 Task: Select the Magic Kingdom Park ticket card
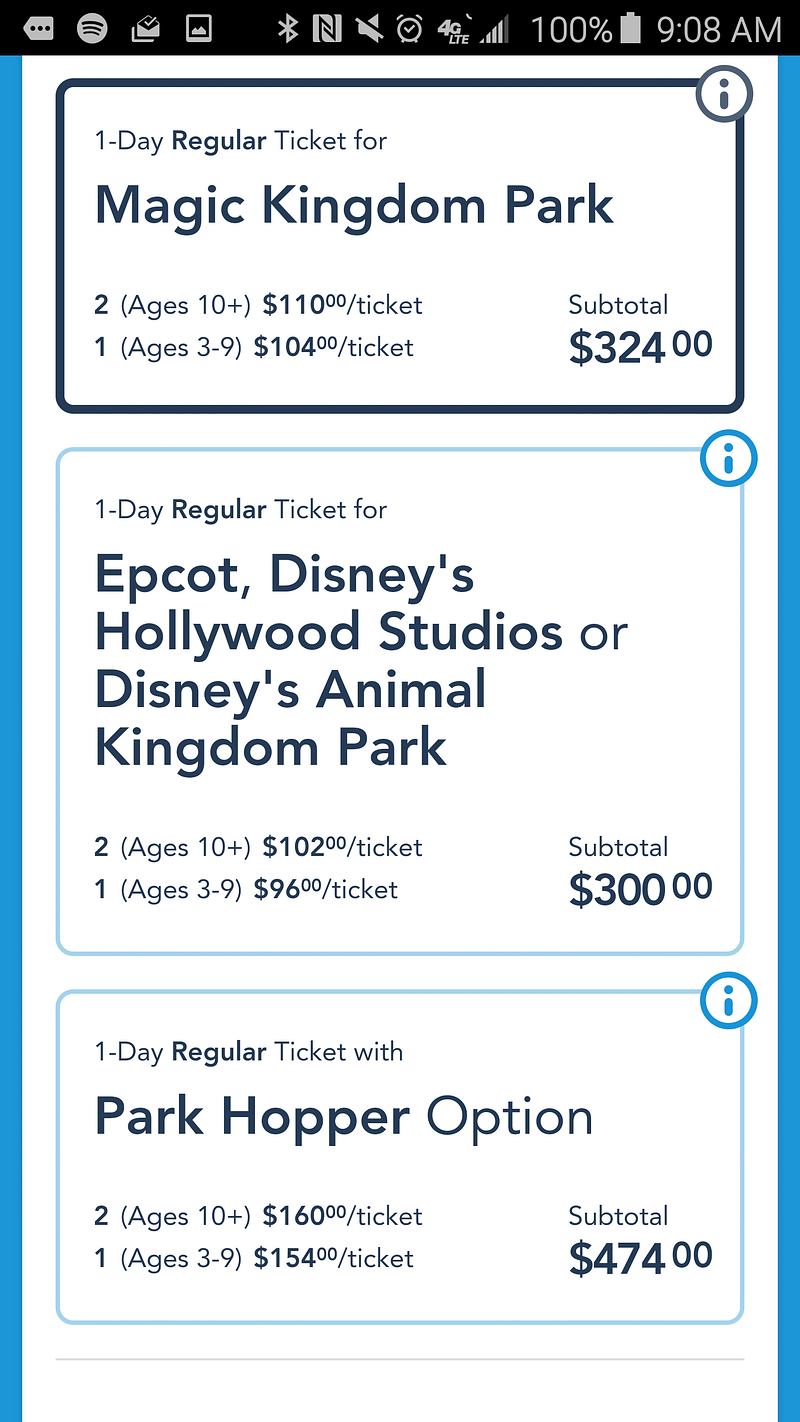(x=400, y=245)
